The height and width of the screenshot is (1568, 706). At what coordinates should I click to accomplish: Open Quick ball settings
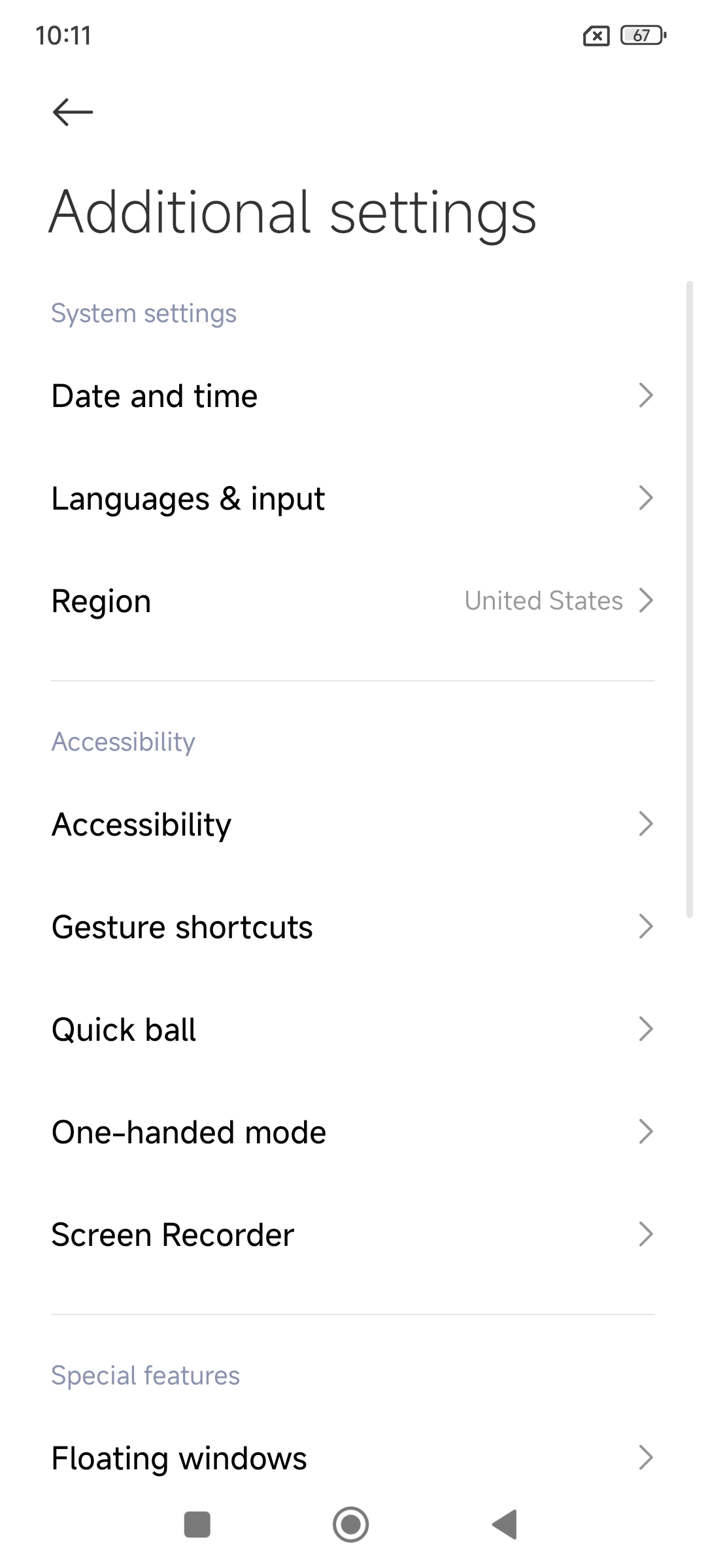353,1030
